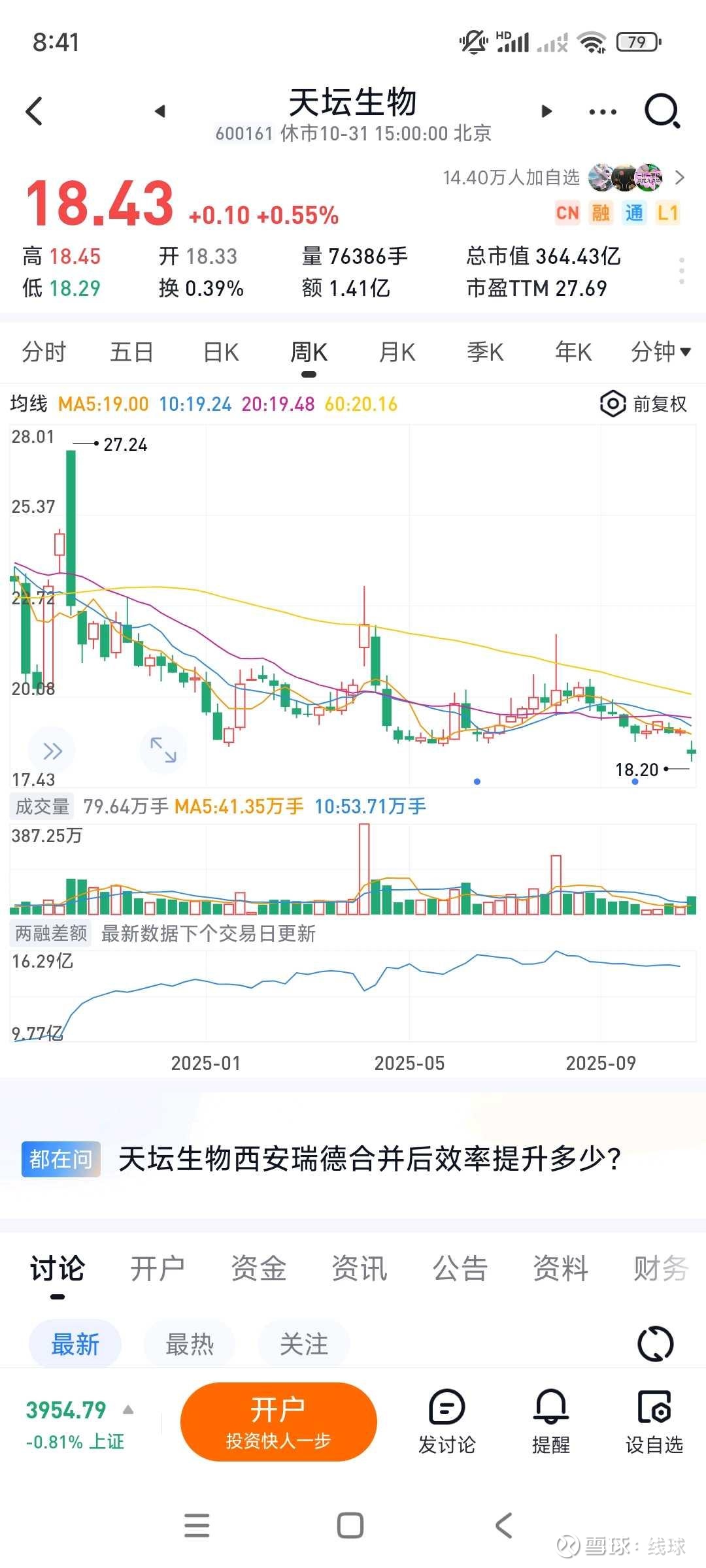This screenshot has height=1568, width=706.
Task: Go back using the top-left arrow
Action: 34,111
